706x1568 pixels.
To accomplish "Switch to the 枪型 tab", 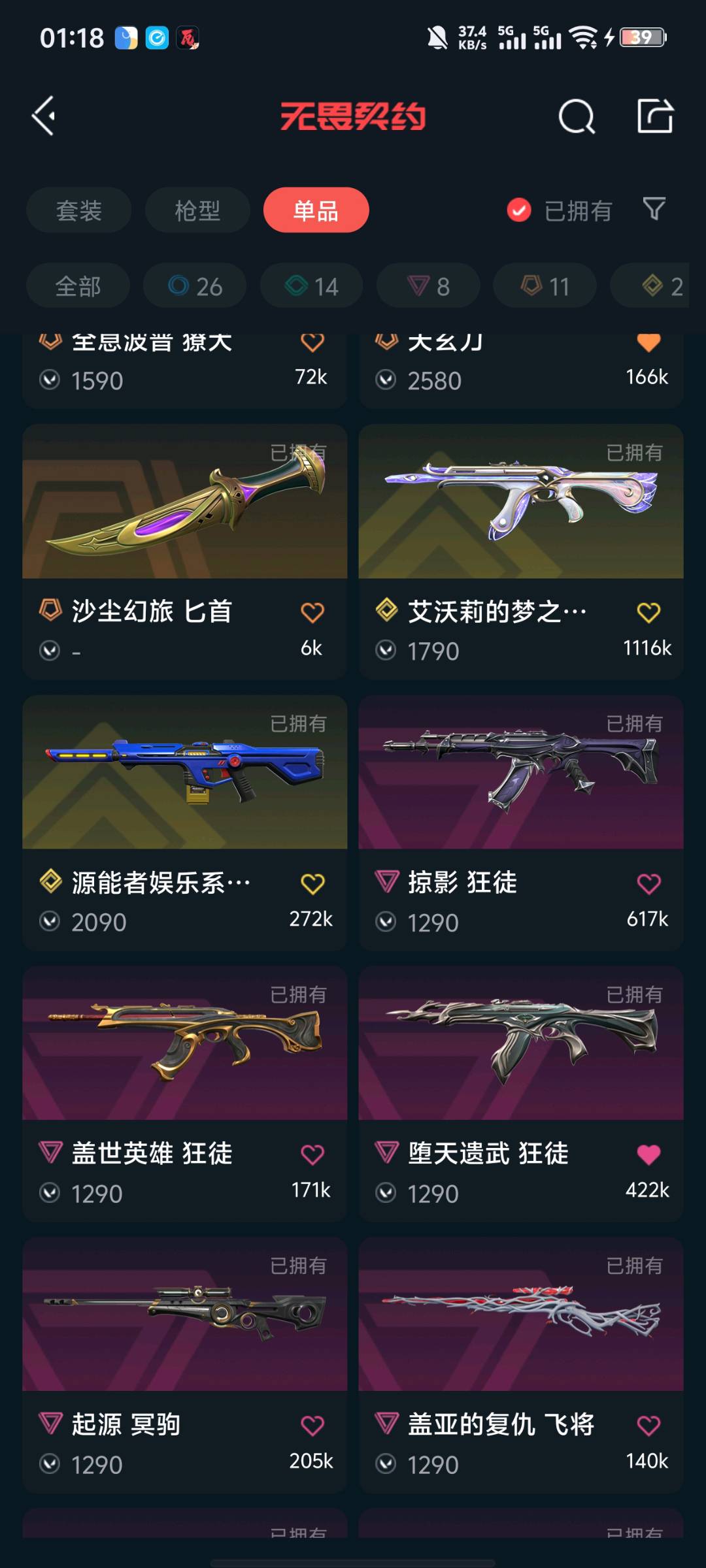I will [x=197, y=210].
